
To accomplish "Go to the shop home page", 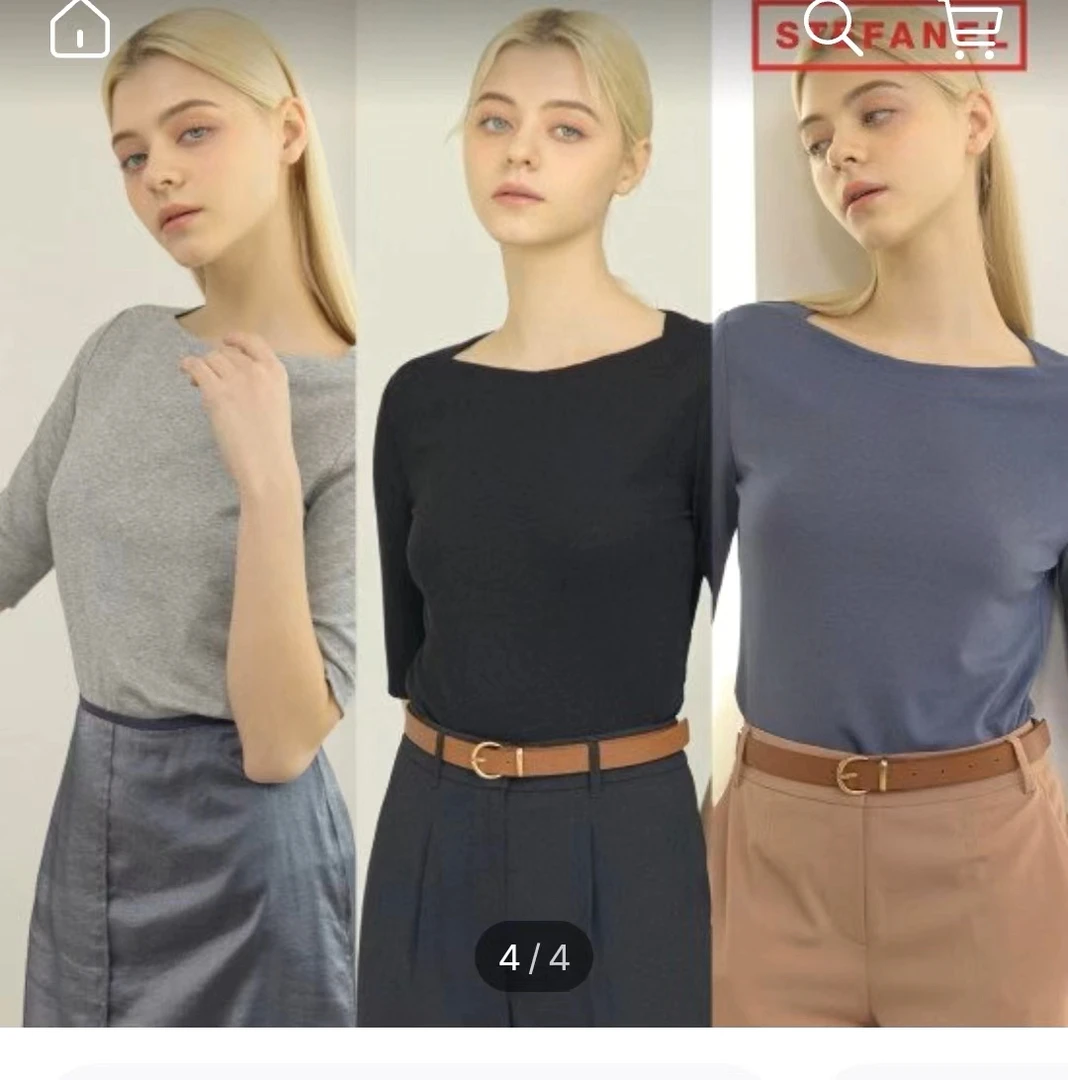I will coord(80,28).
